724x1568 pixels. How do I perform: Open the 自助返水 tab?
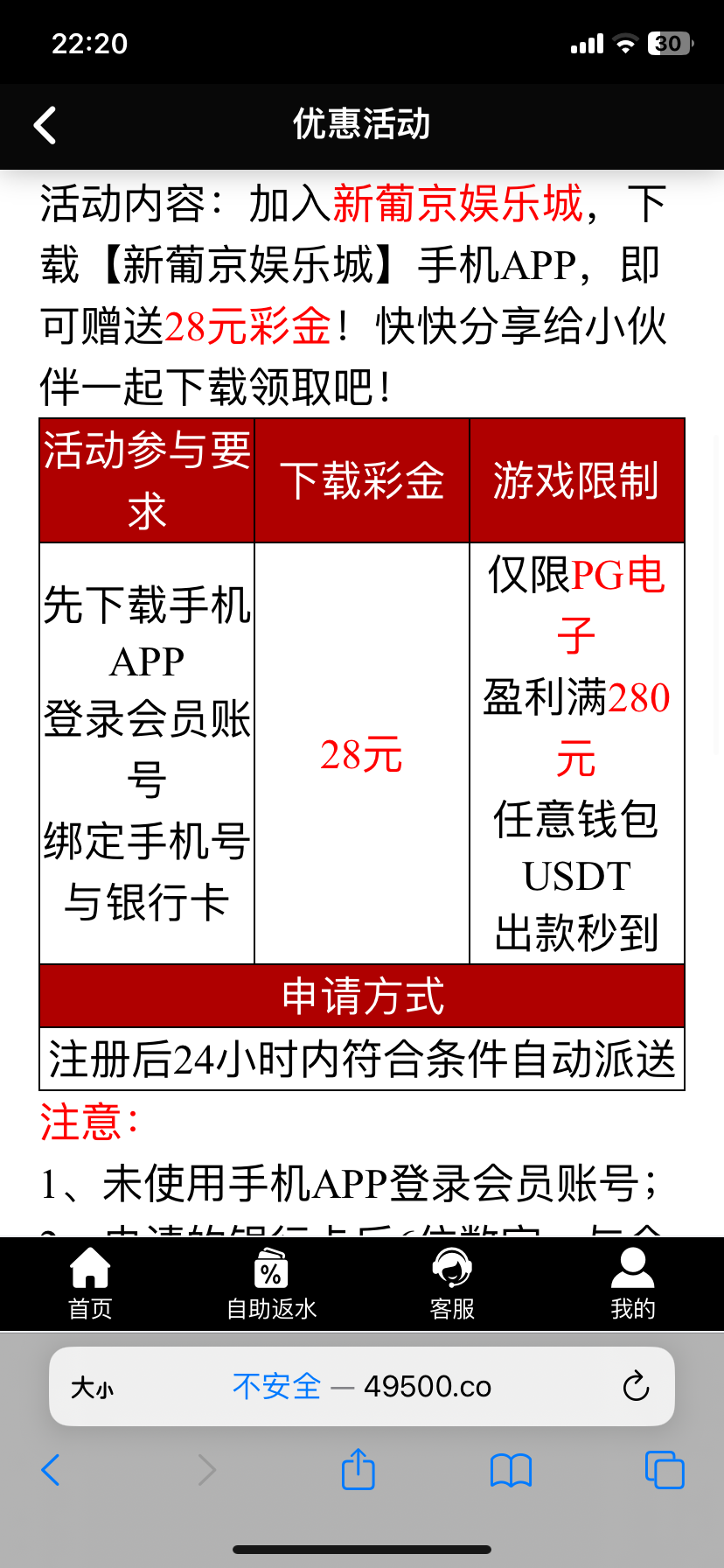271,1283
